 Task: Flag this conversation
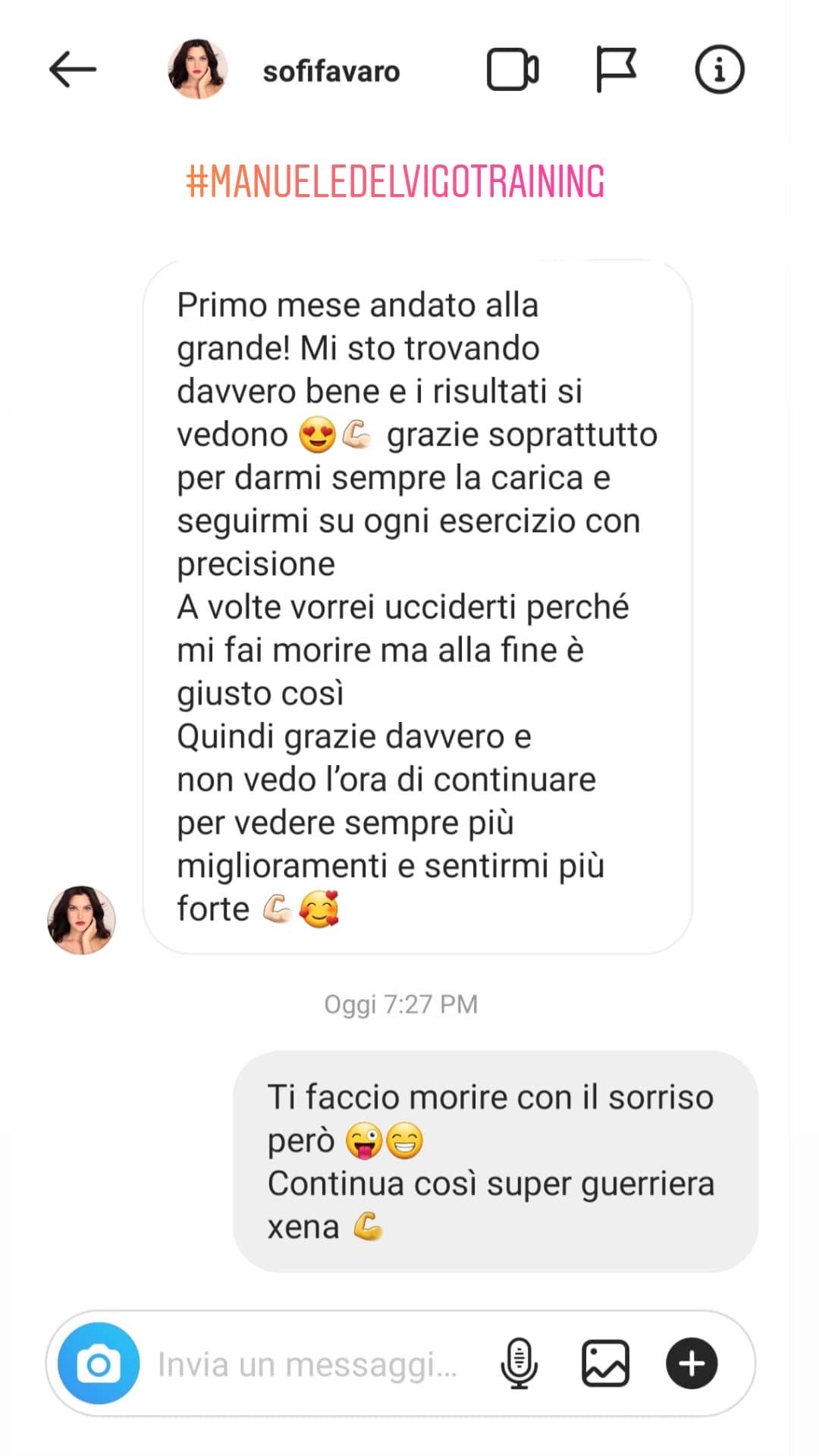(x=615, y=70)
